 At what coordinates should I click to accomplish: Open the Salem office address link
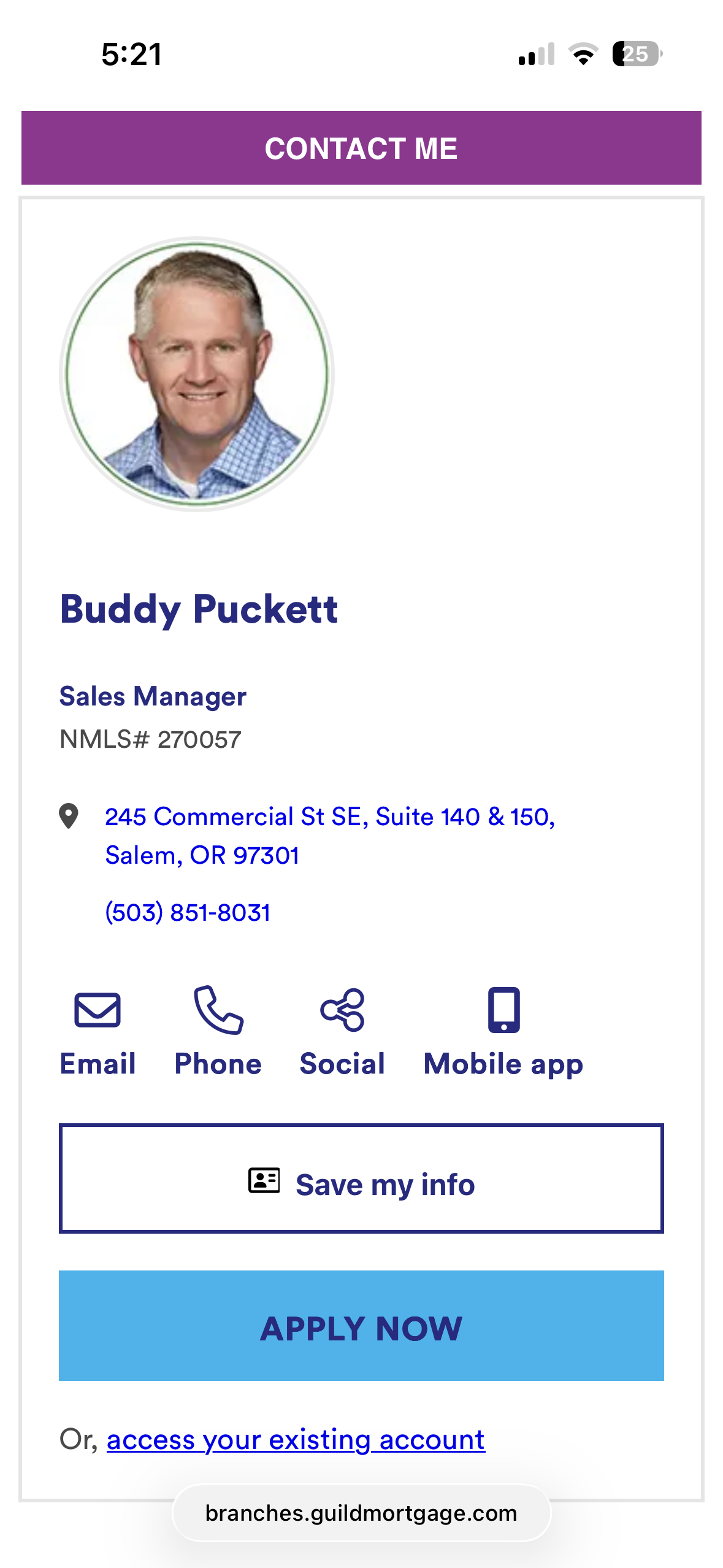pos(329,835)
